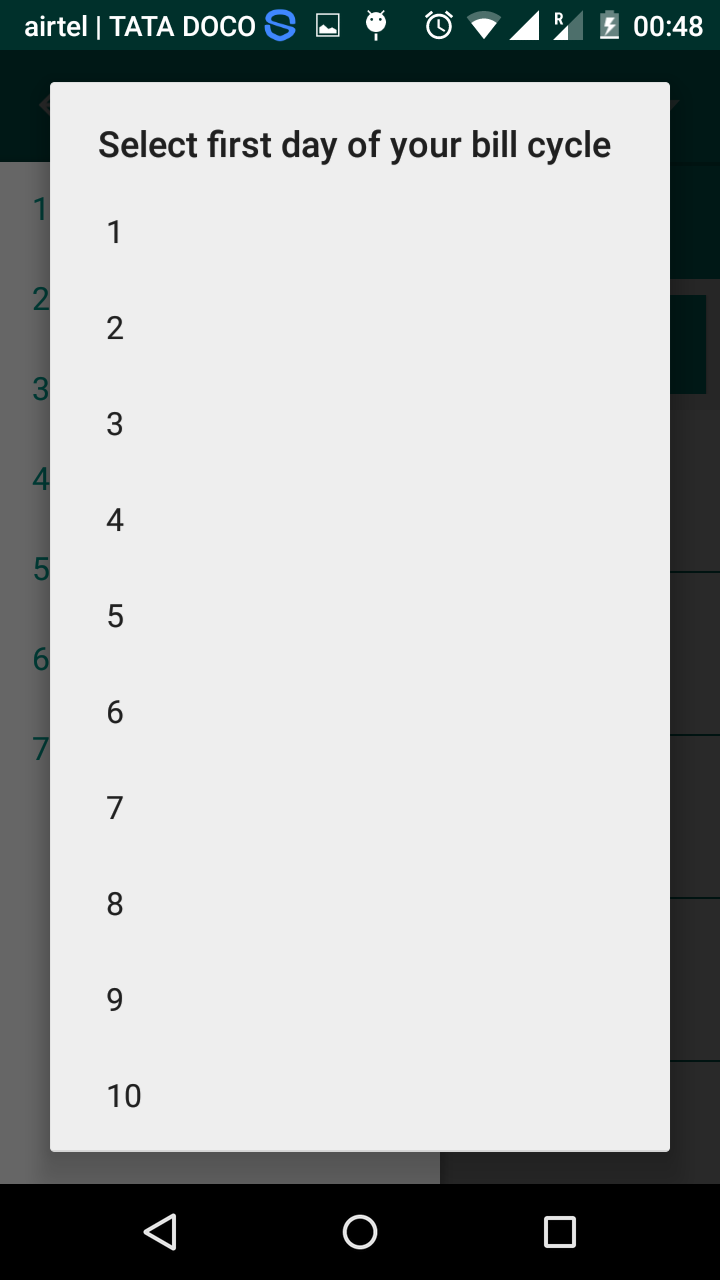Screen dimensions: 720x1280
Task: Pick day 3 from the list
Action: (360, 424)
